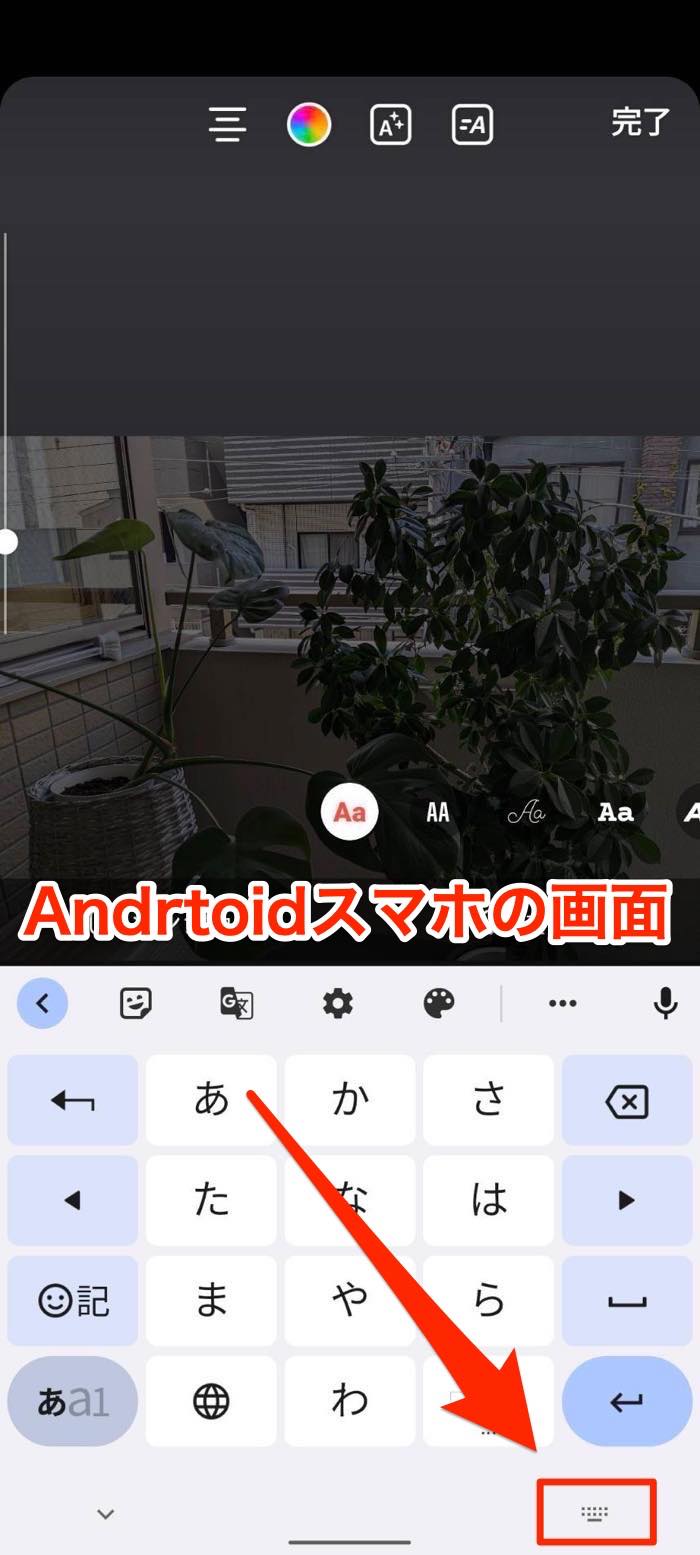Choose the narrow AA font style
Image resolution: width=700 pixels, height=1555 pixels.
[x=438, y=812]
